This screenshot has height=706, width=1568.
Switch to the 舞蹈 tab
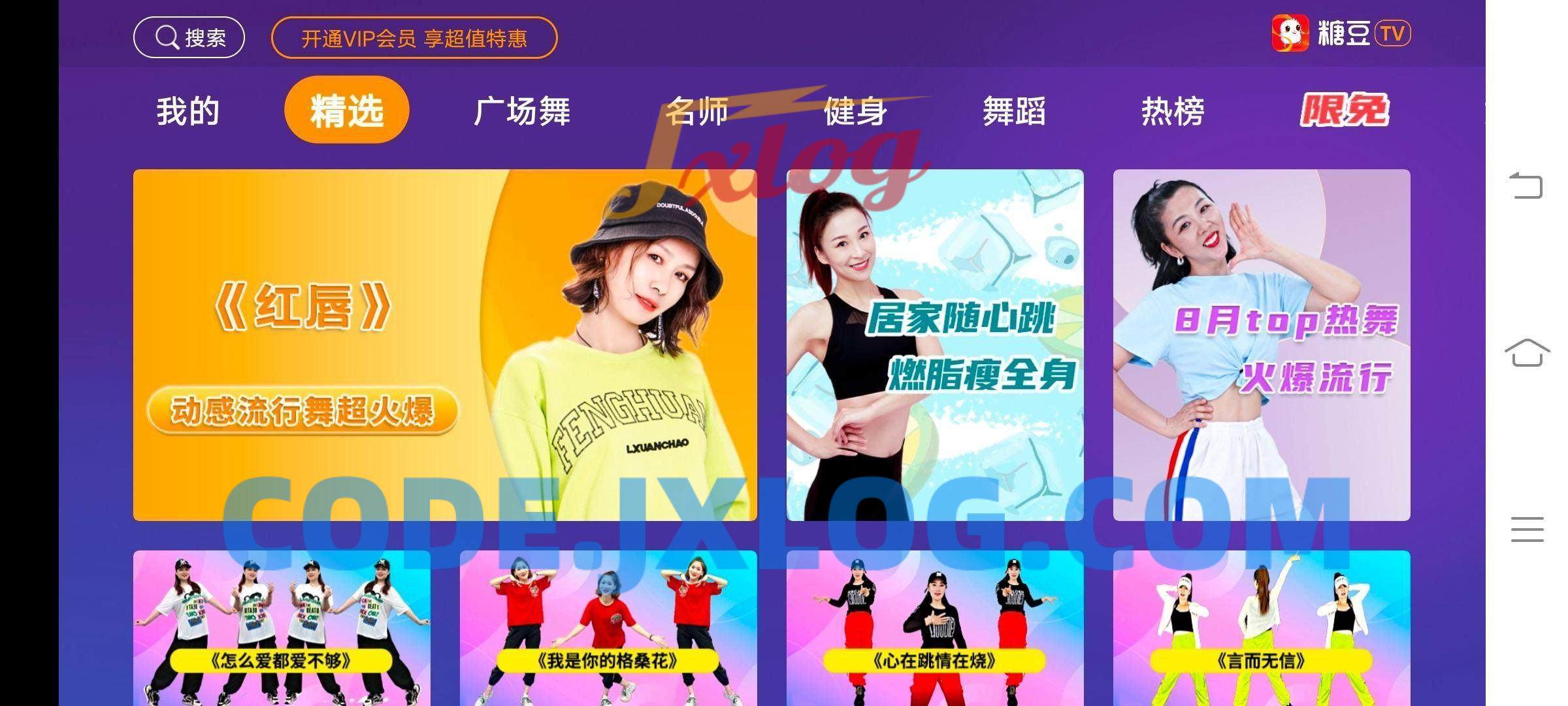click(x=1014, y=111)
